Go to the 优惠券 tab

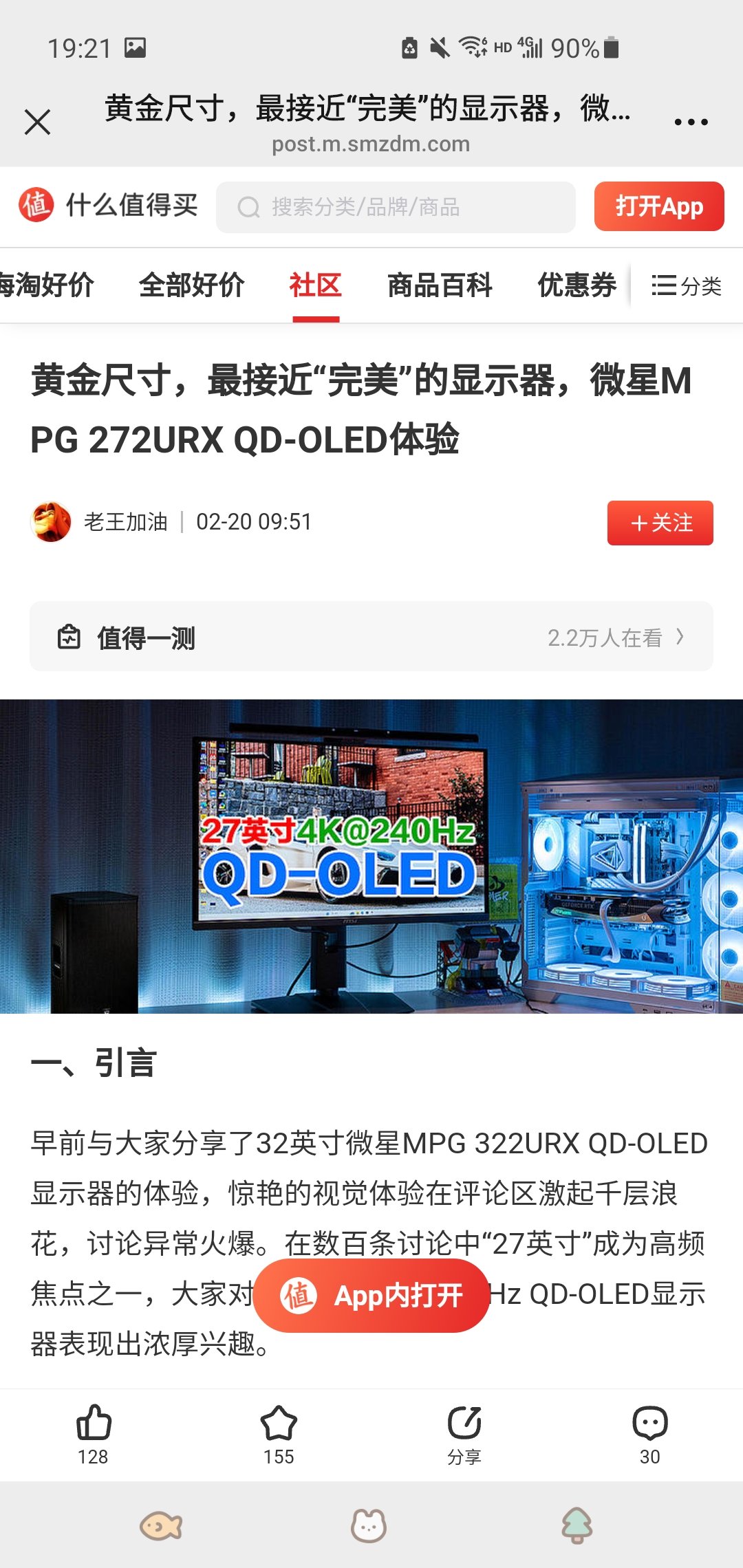click(577, 285)
